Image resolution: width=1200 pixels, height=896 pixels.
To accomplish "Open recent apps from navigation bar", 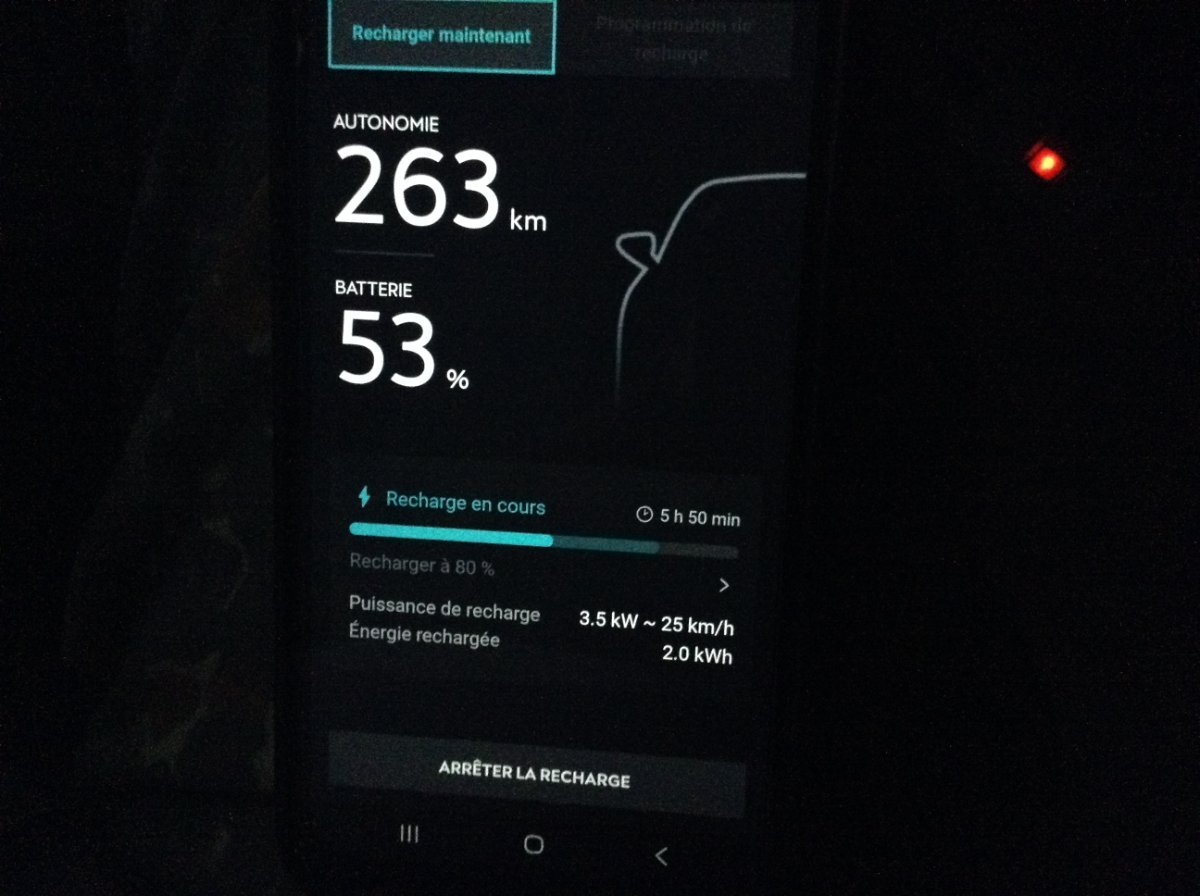I will (x=408, y=834).
